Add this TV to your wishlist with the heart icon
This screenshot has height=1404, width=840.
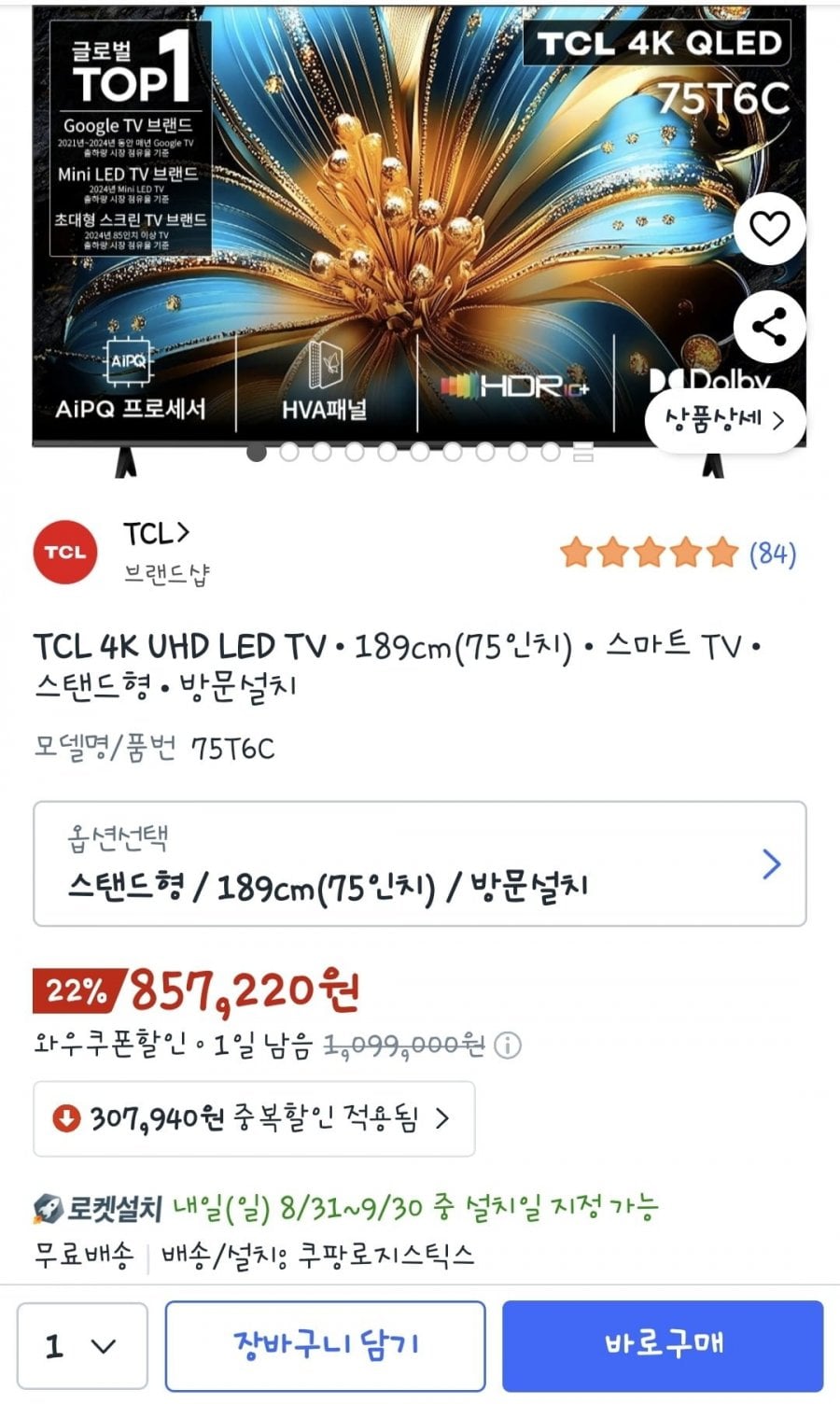click(x=769, y=229)
